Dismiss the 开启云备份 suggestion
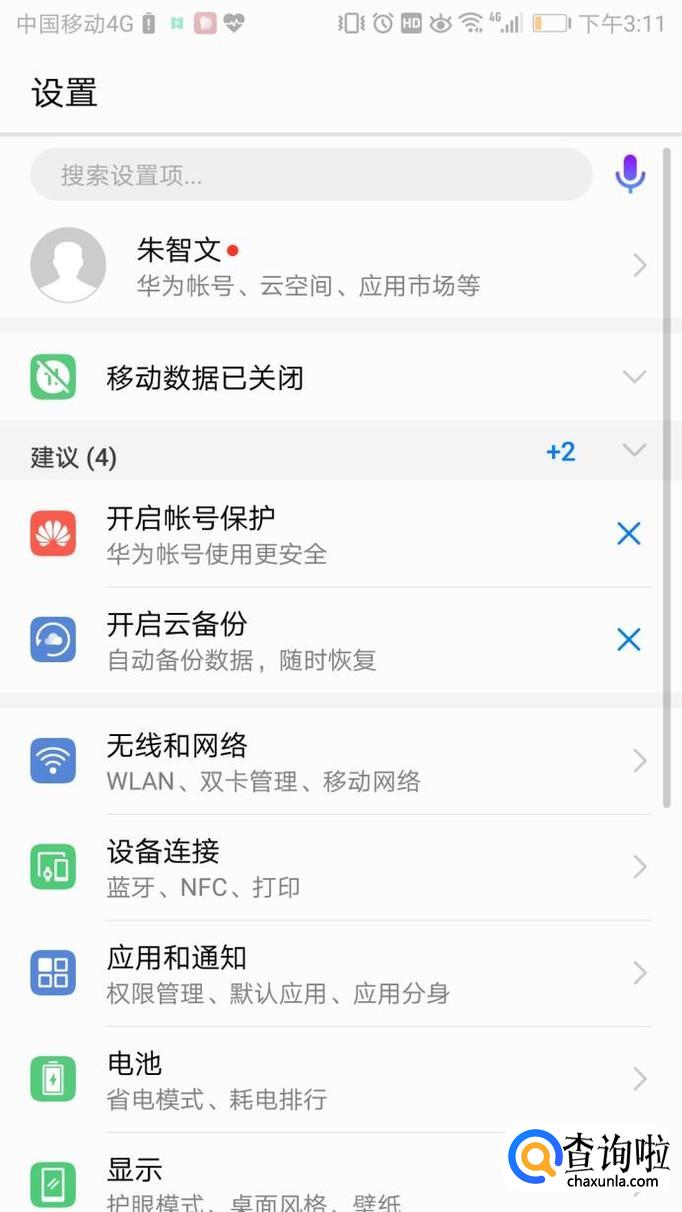Image resolution: width=682 pixels, height=1212 pixels. point(628,640)
